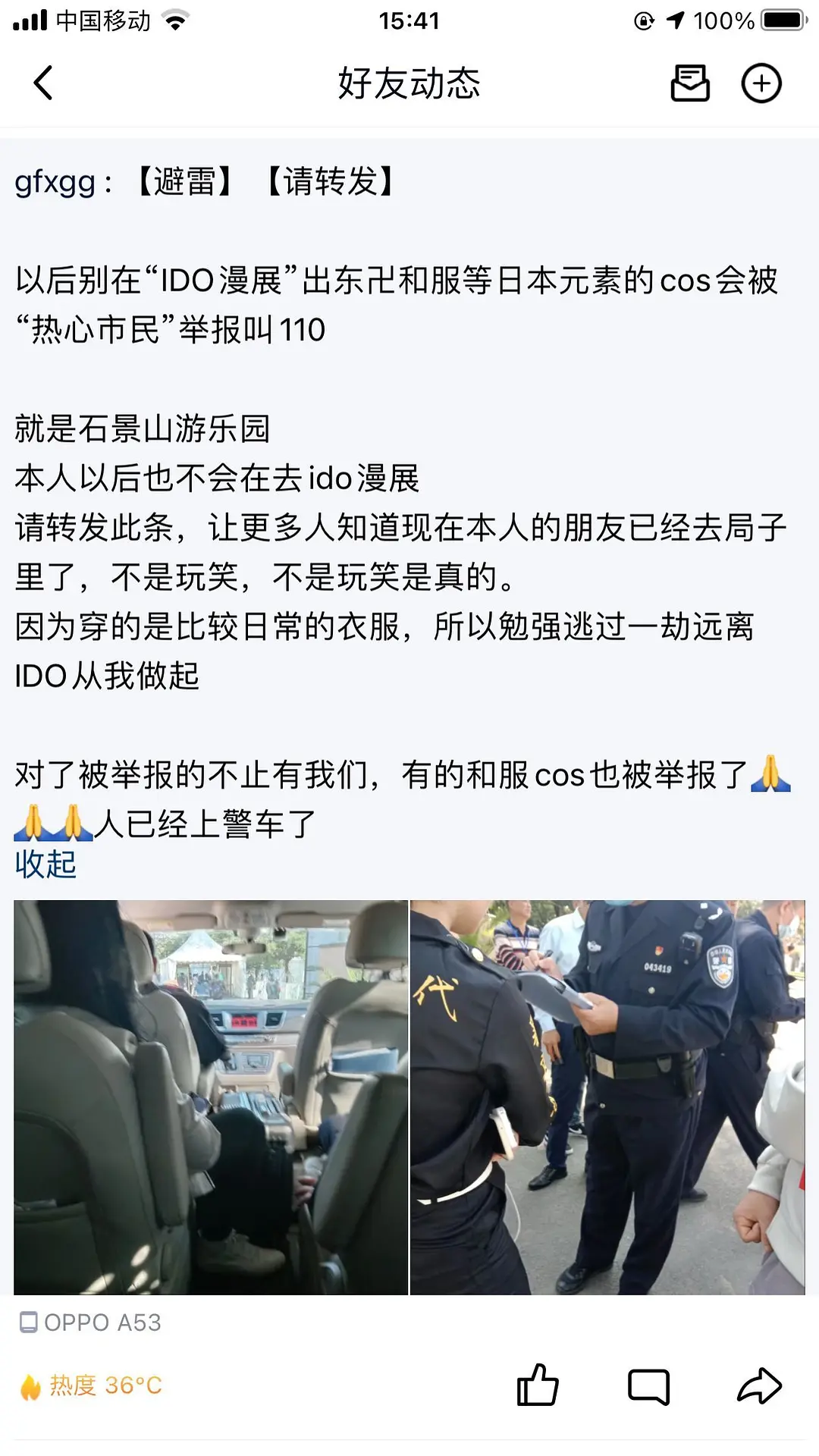
Task: Open the message inbox icon
Action: [690, 83]
